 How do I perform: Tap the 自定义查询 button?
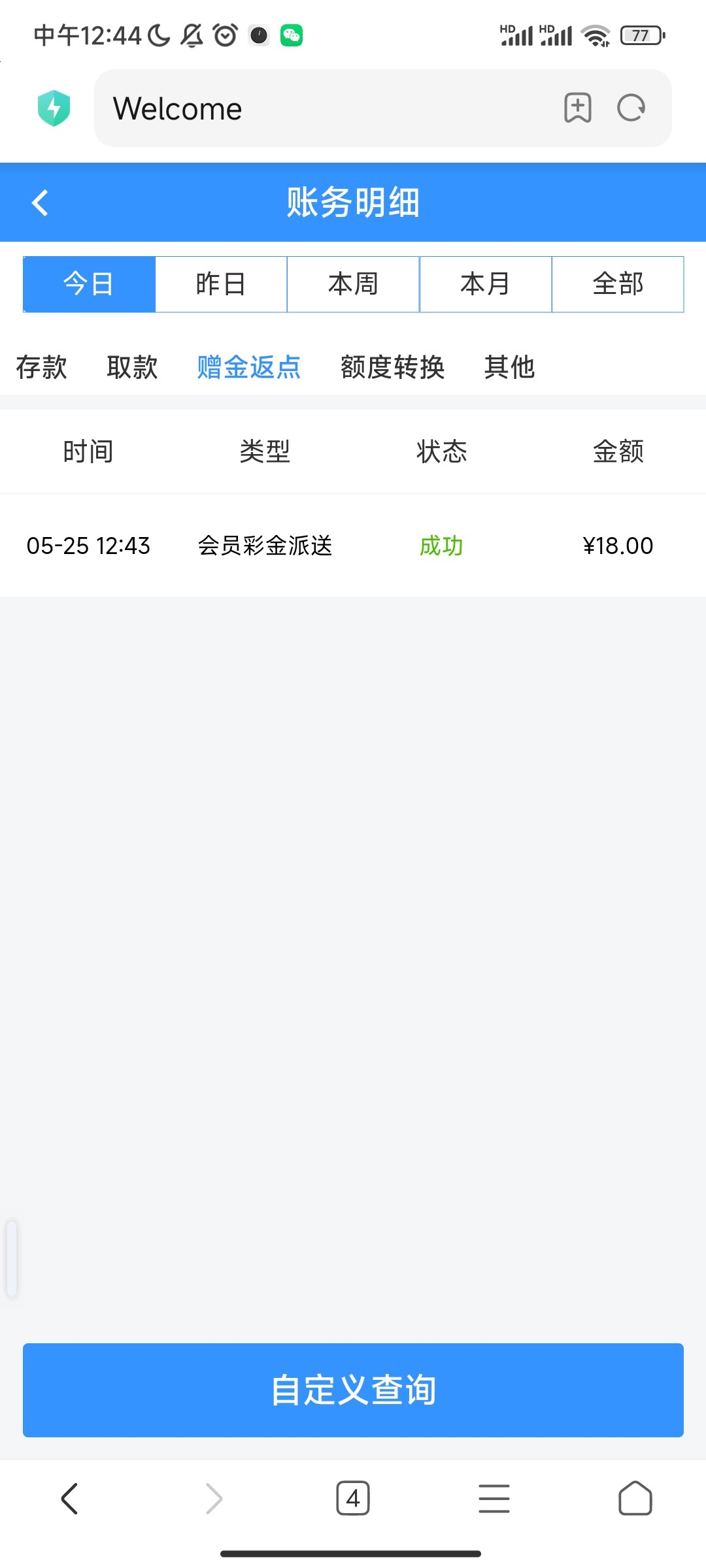tap(353, 1390)
